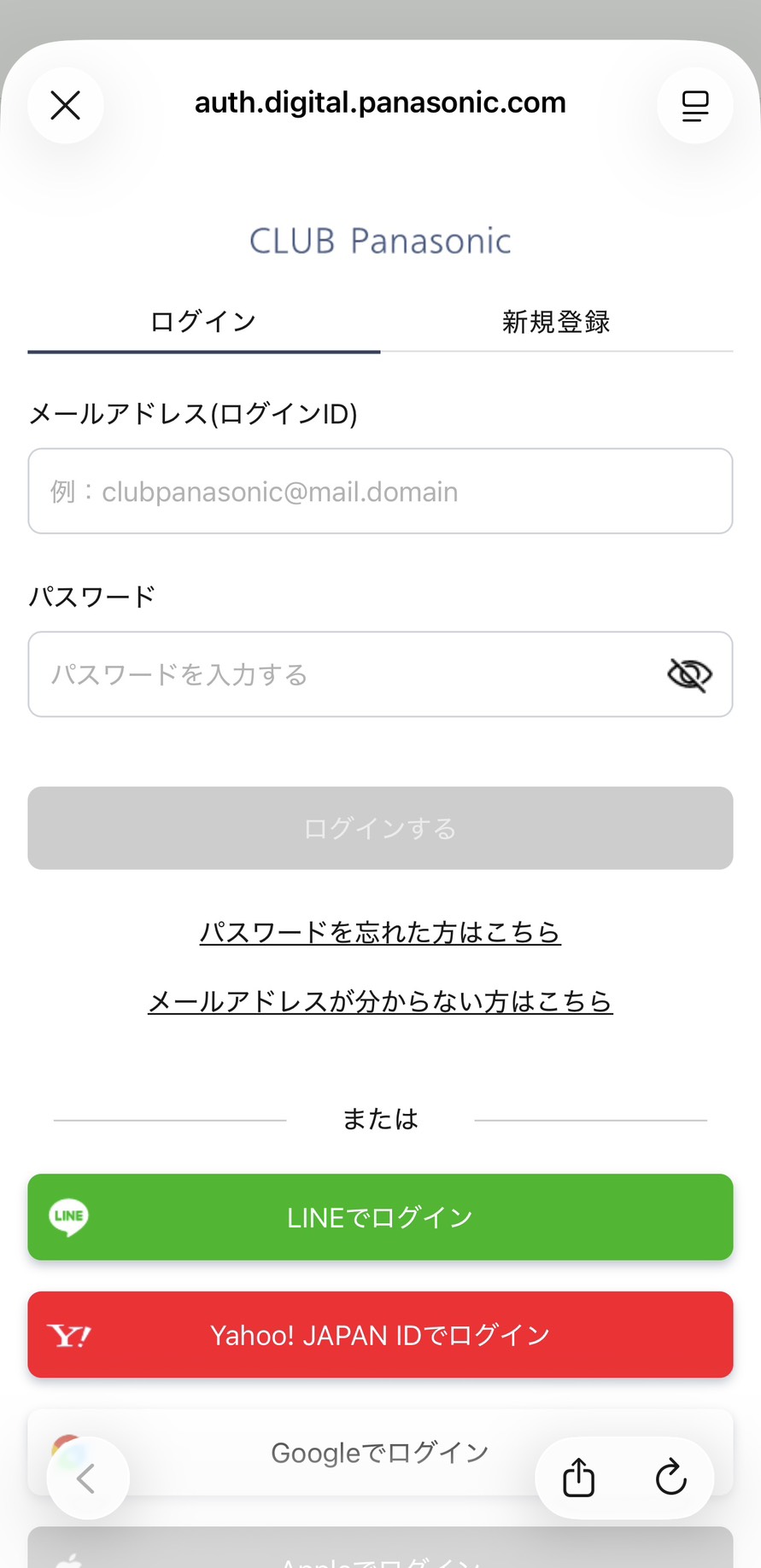Select the LINE icon on the green button
Screen dimensions: 761x1568
pyautogui.click(x=67, y=1217)
